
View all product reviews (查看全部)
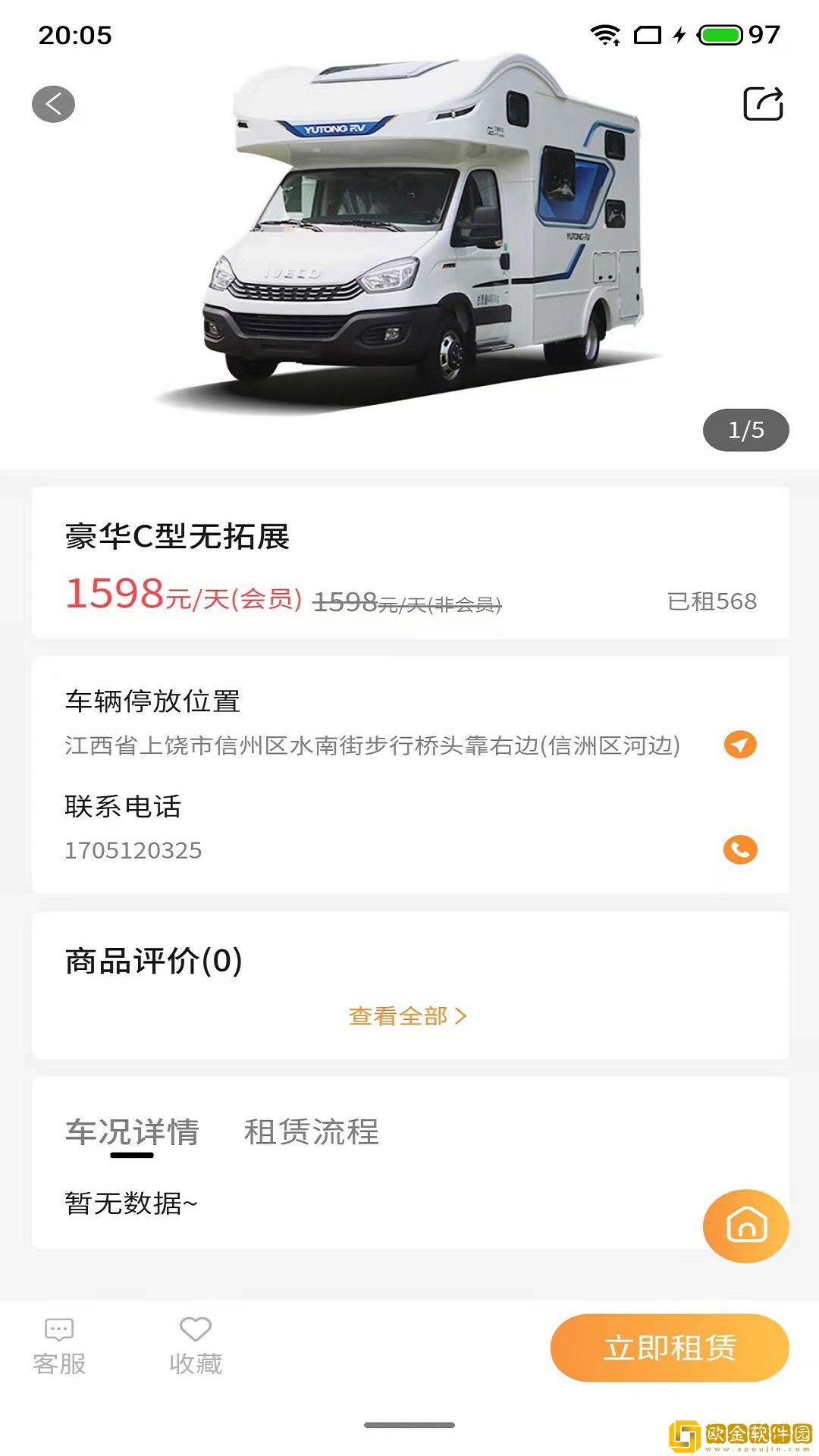[x=407, y=1016]
